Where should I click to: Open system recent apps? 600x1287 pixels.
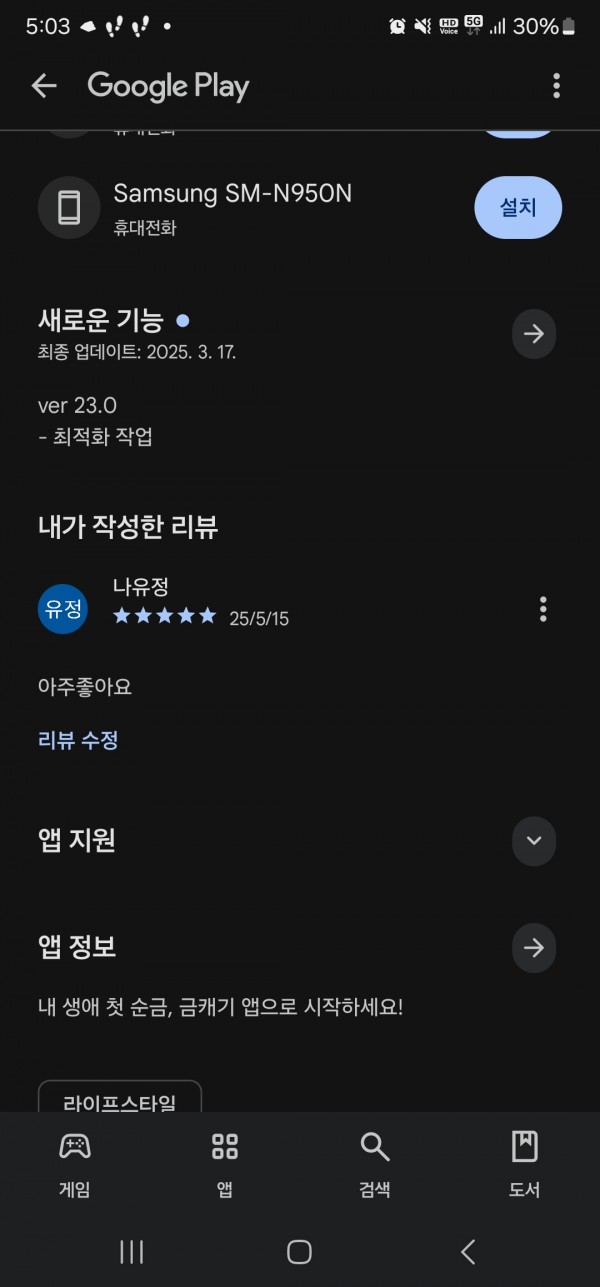(131, 1251)
